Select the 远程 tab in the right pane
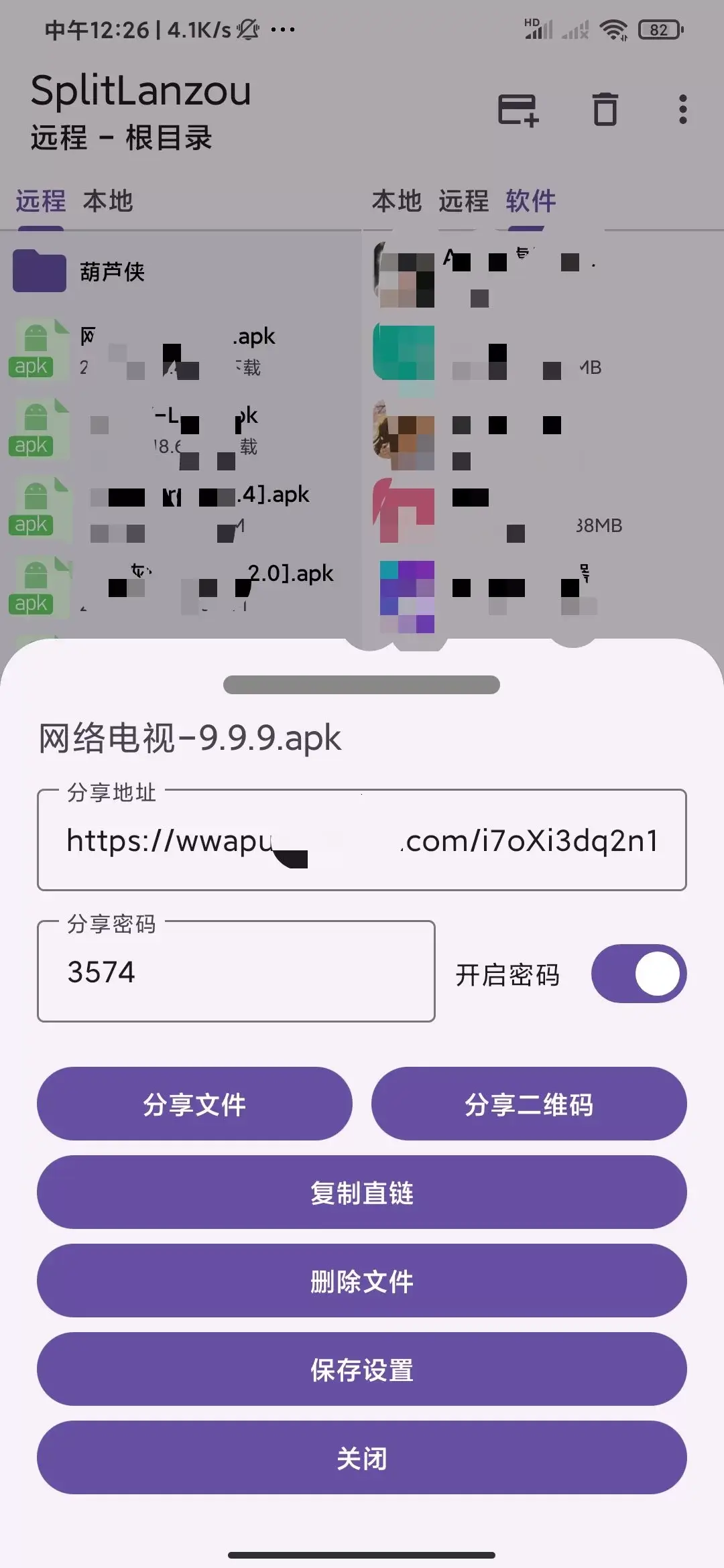The image size is (724, 1568). (464, 200)
